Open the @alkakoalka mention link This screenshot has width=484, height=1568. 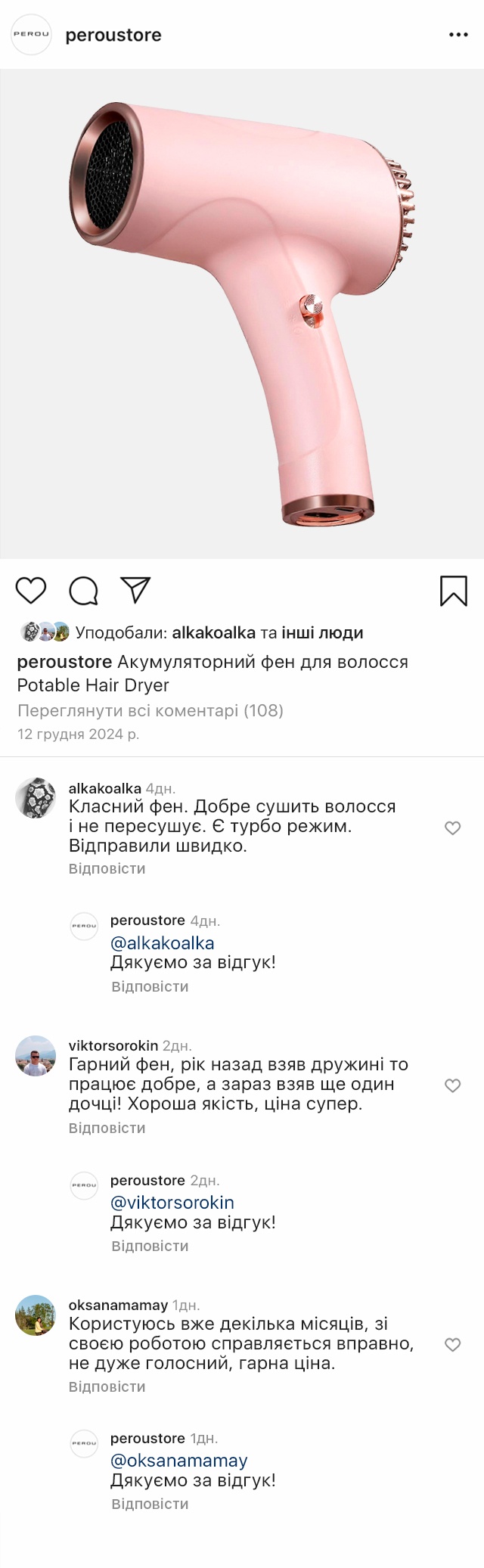(162, 942)
